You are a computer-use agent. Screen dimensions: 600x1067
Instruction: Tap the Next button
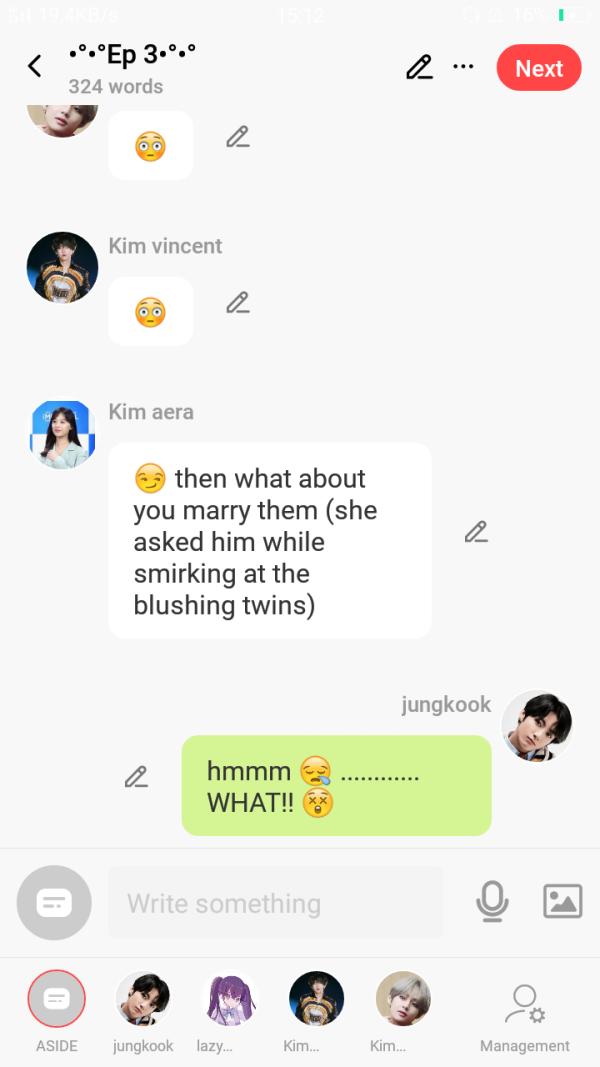(538, 68)
